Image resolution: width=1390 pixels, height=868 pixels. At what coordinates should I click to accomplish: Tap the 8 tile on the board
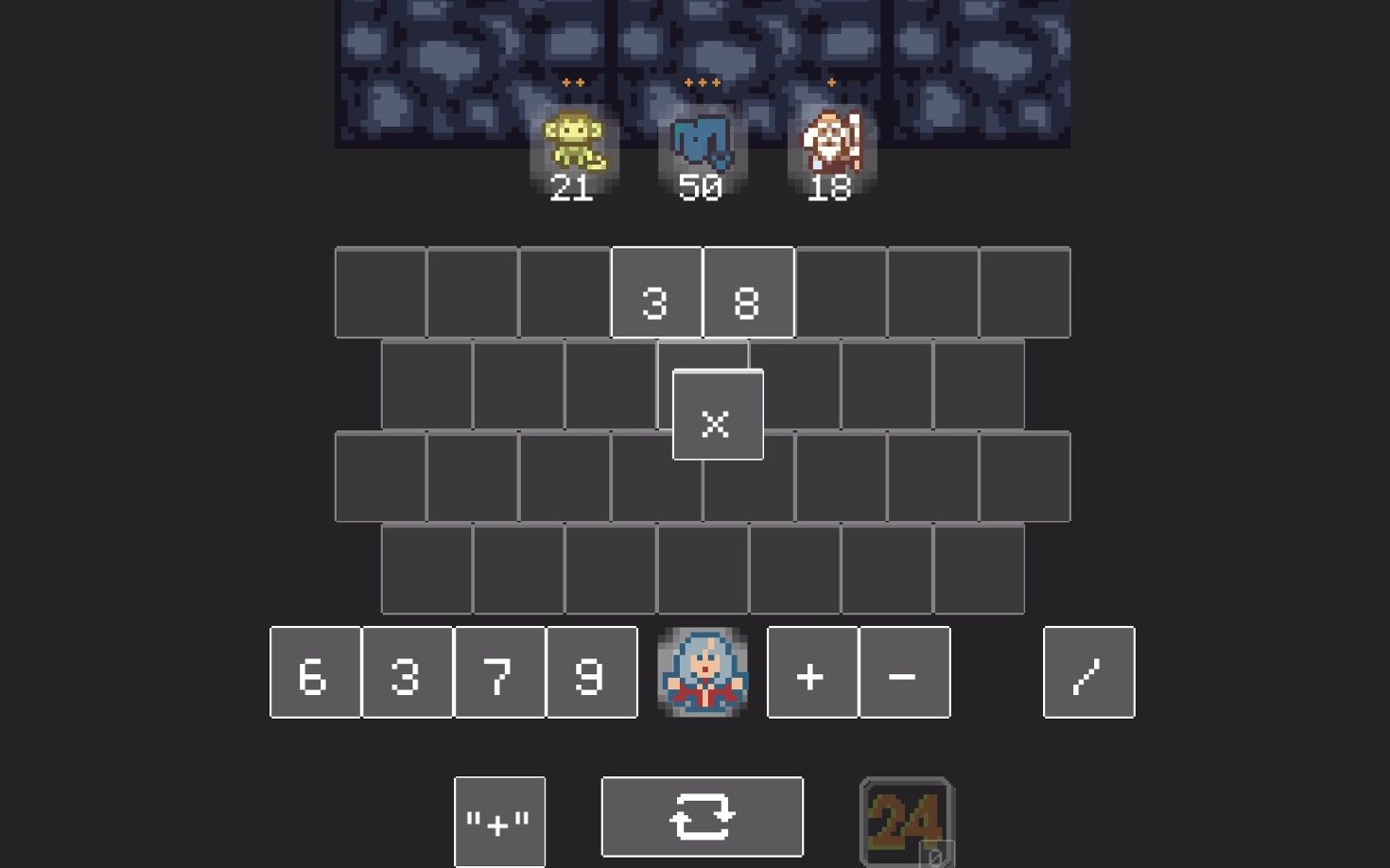point(749,293)
